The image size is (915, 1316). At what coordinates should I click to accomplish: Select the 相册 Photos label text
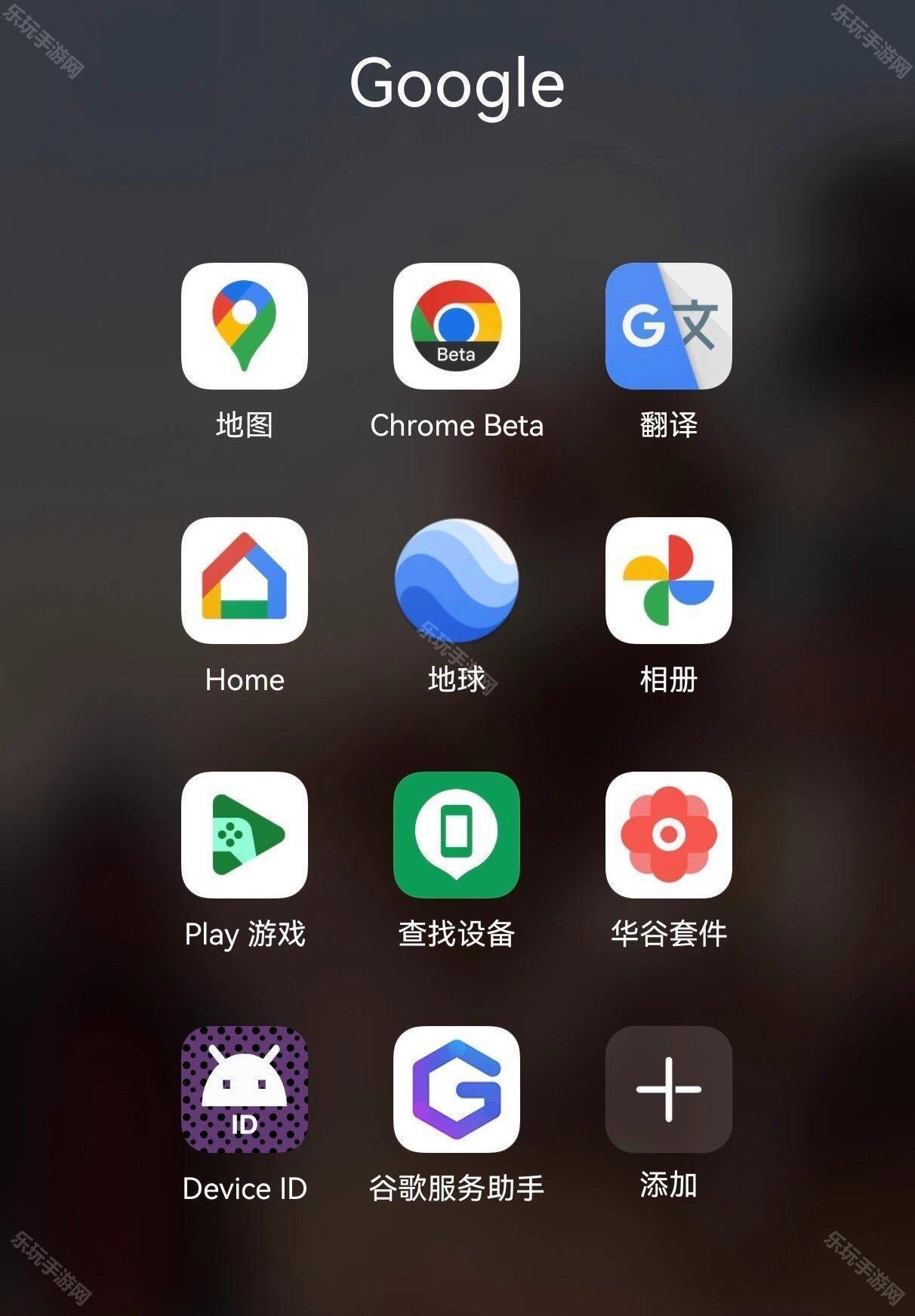click(669, 681)
